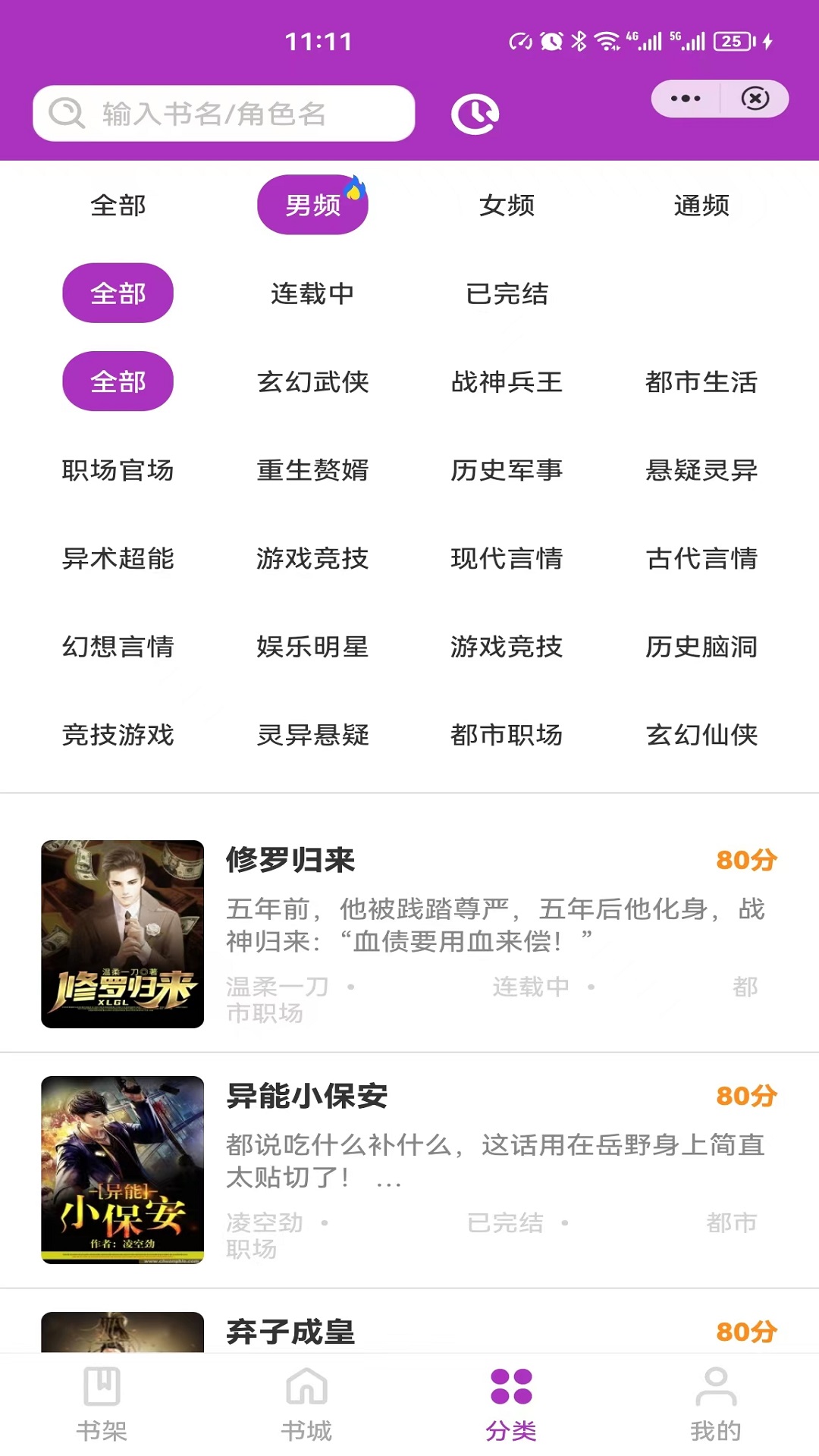Open the book 修罗归来
This screenshot has width=819, height=1456.
292,861
